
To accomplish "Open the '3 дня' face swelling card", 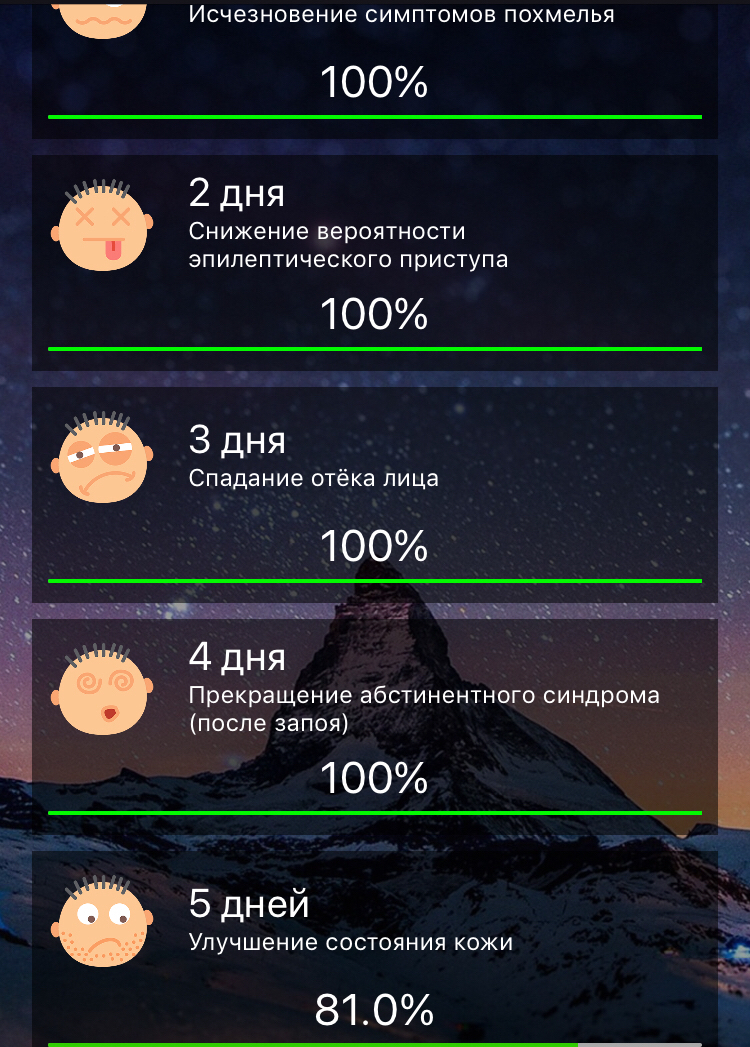I will click(375, 494).
